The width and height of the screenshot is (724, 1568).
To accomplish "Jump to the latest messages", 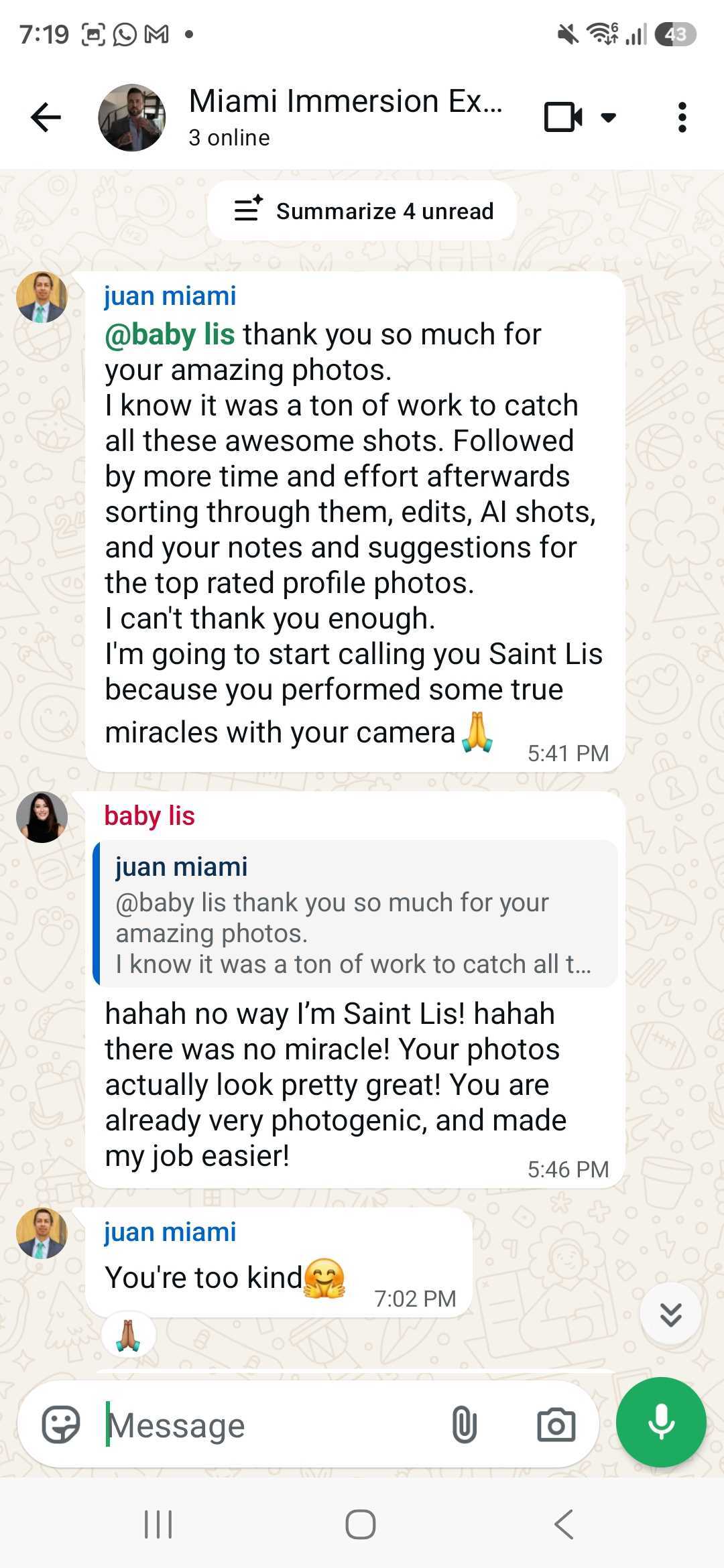I will (x=670, y=1314).
